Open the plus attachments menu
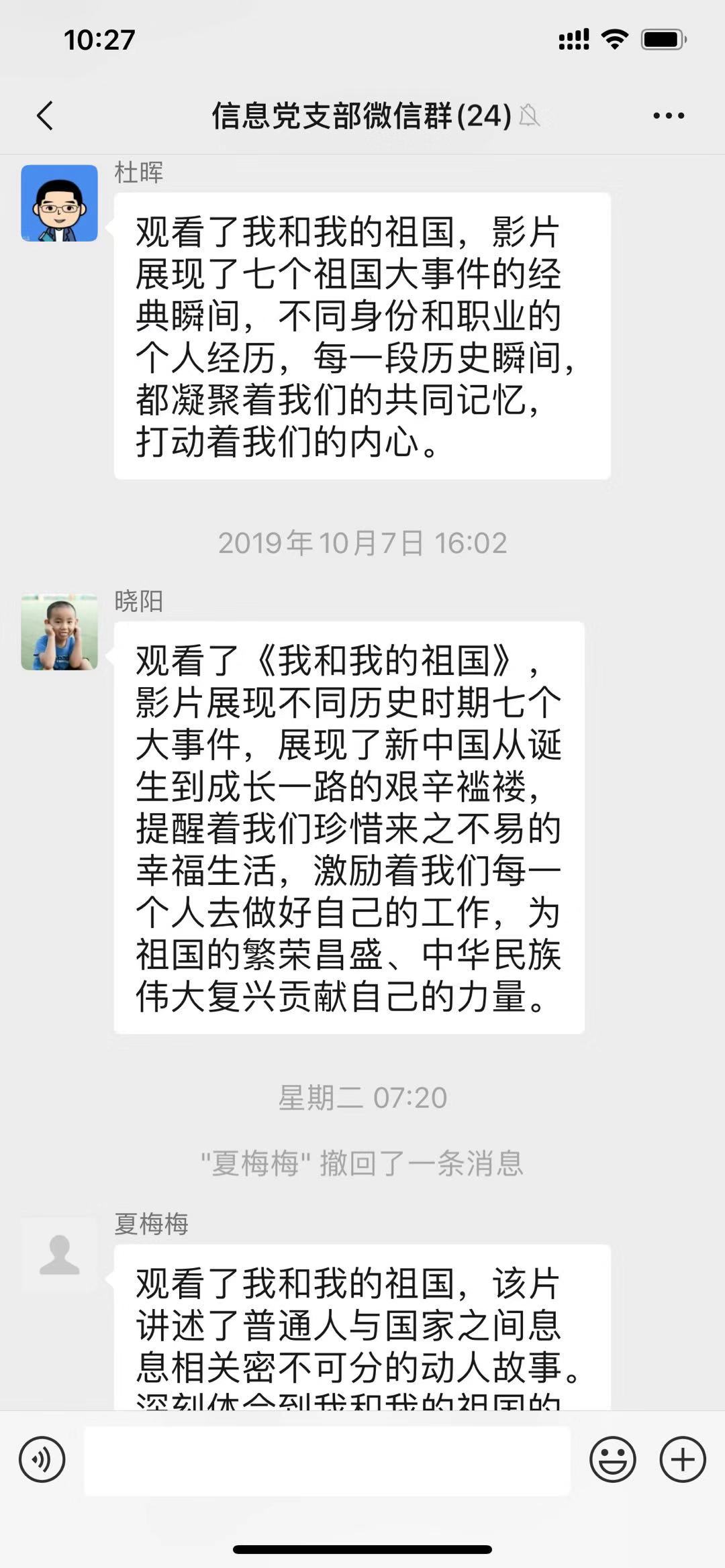Viewport: 725px width, 1568px height. pos(683,1459)
